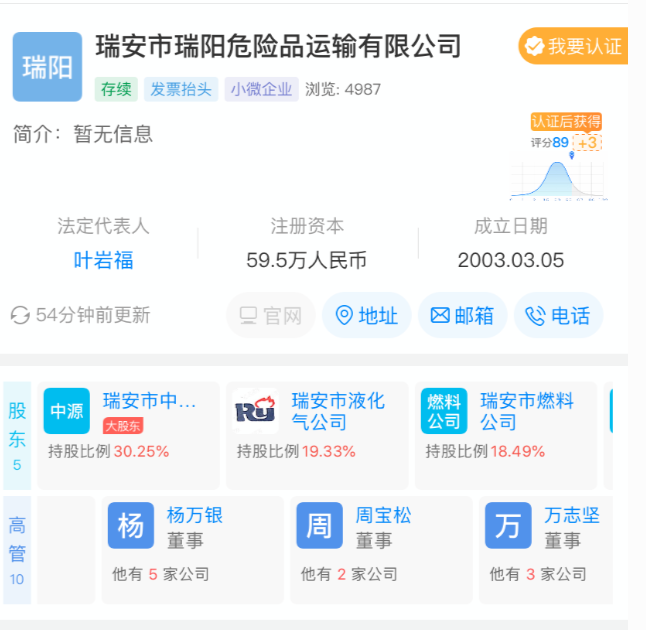Open the 高管 executives section tab
This screenshot has height=630, width=646.
(17, 549)
